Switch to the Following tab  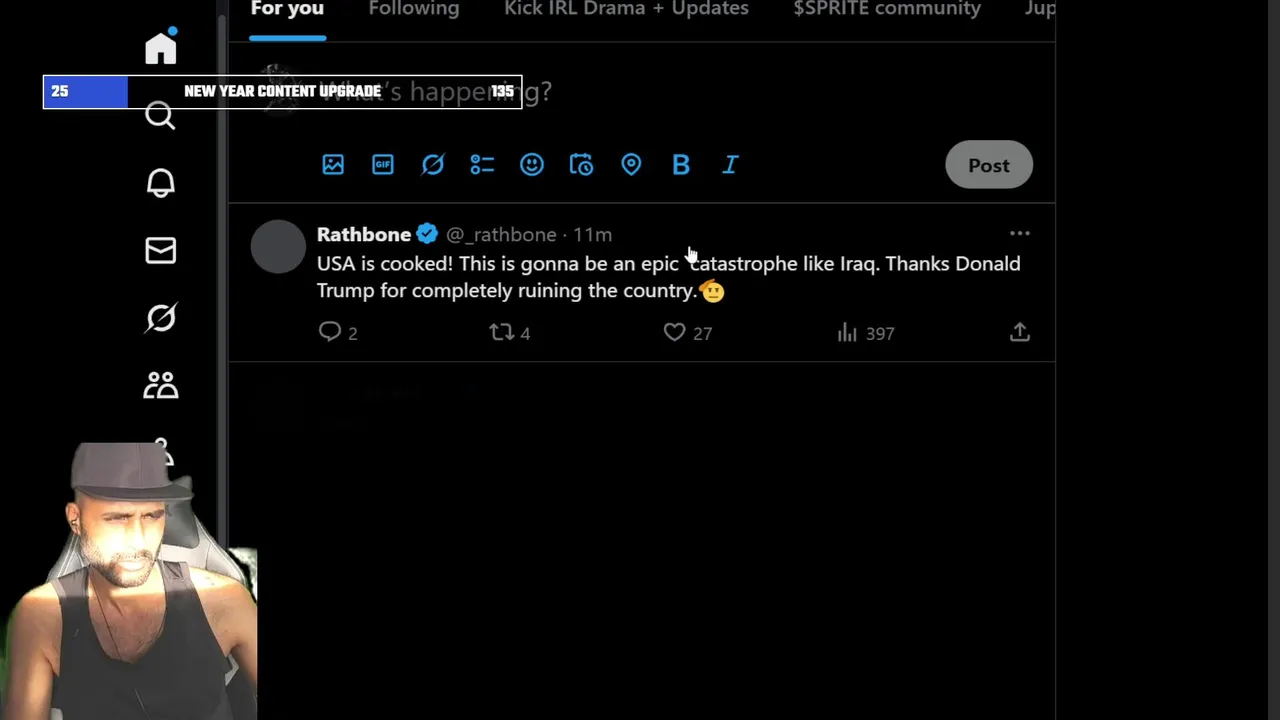413,10
